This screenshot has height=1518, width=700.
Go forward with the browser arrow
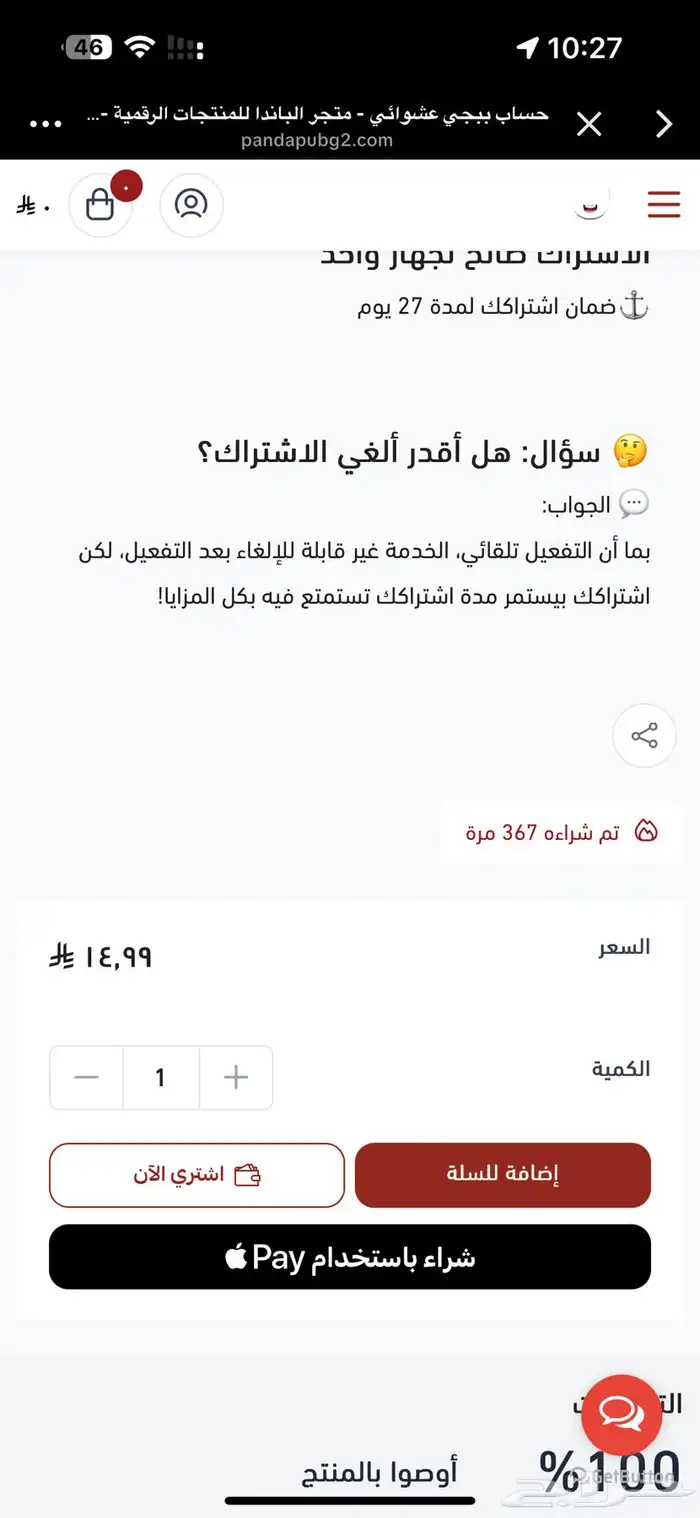pyautogui.click(x=663, y=124)
